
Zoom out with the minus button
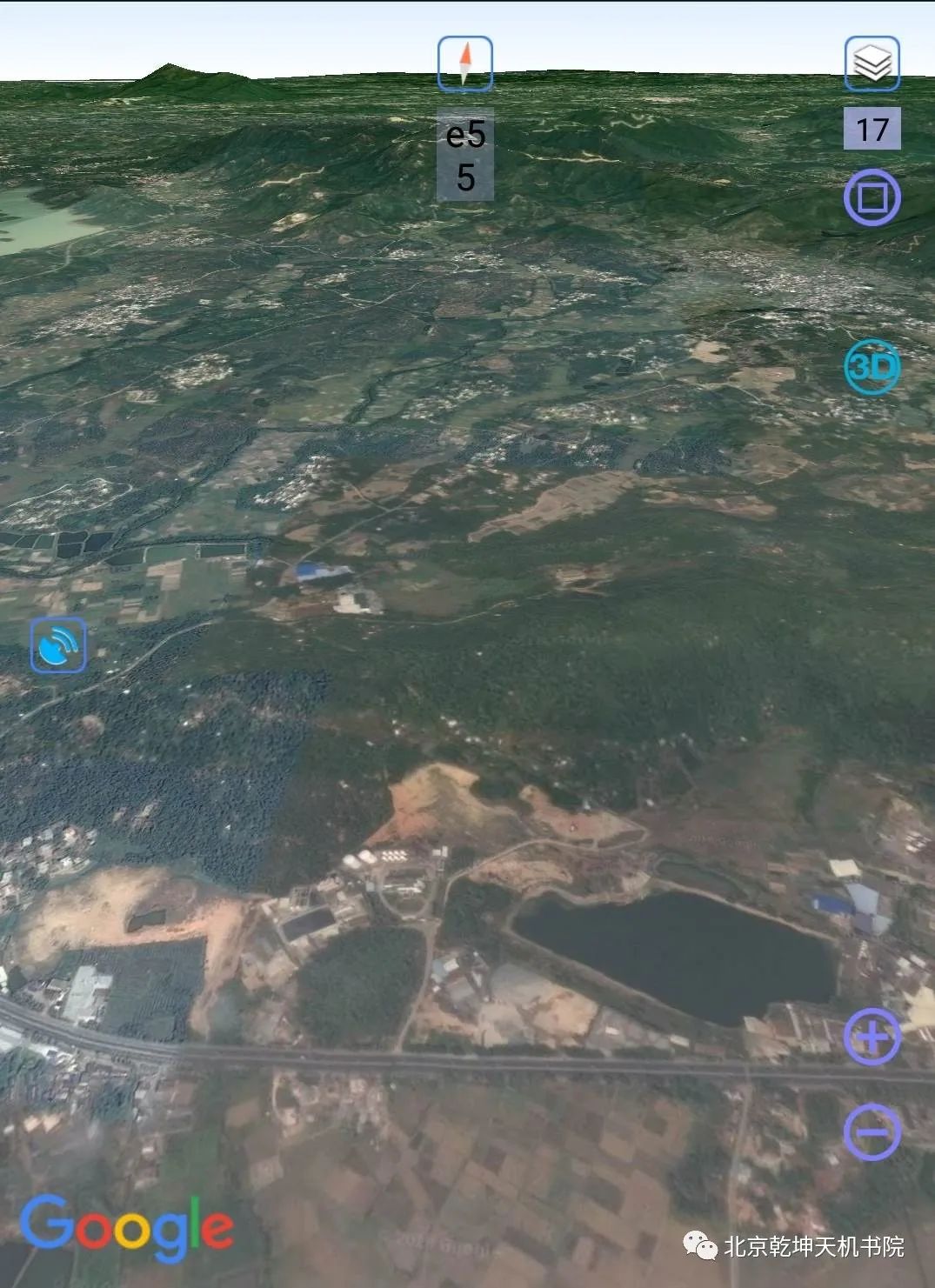(x=872, y=1131)
